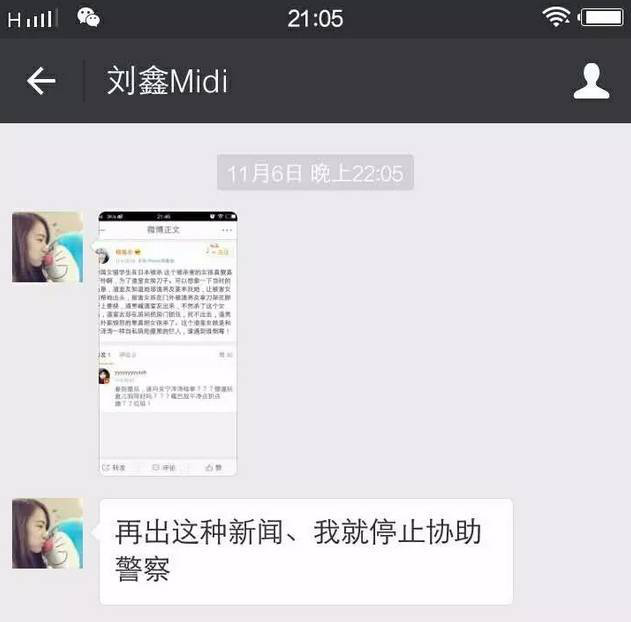This screenshot has height=622, width=631.
Task: Go back from the 刘鑫Midi chat
Action: (41, 81)
